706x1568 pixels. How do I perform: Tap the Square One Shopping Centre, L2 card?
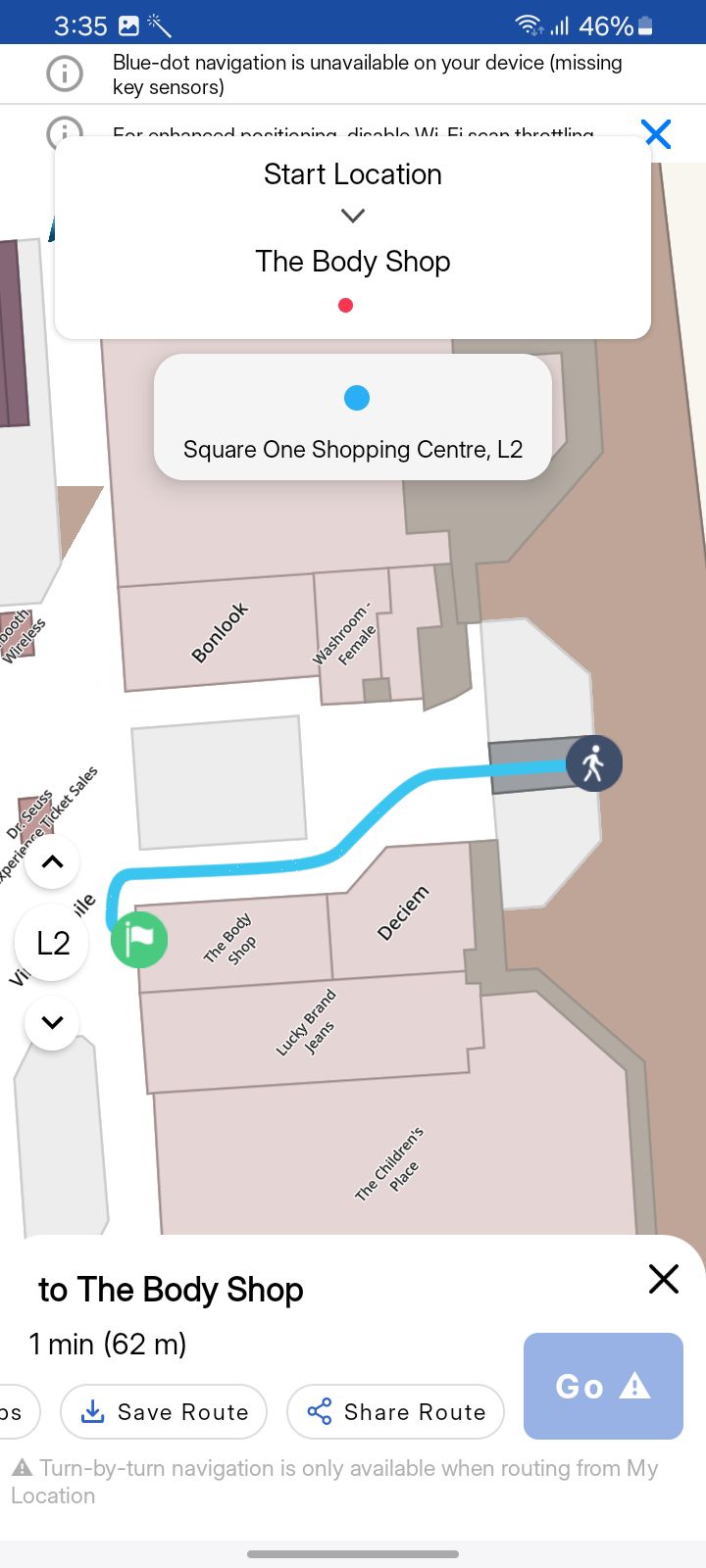point(353,418)
